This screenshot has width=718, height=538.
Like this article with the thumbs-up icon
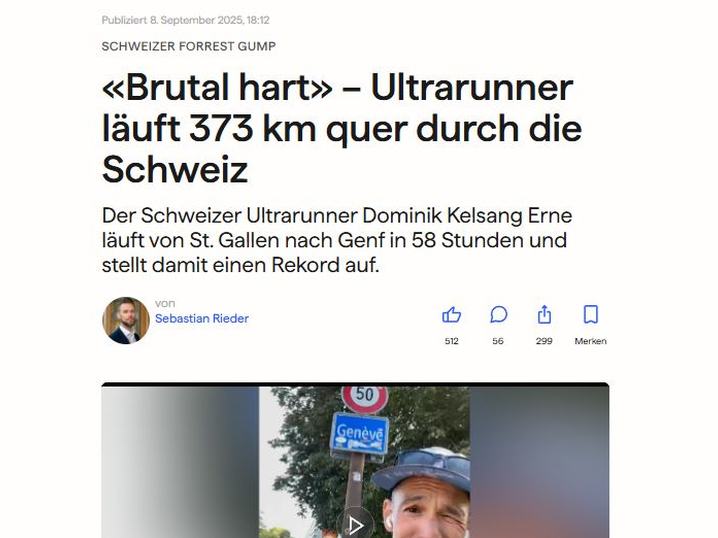coord(451,315)
